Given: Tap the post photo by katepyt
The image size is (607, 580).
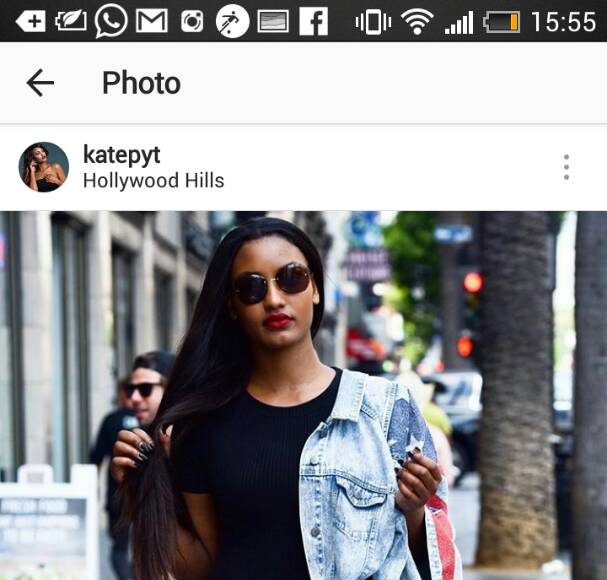Looking at the screenshot, I should pos(303,400).
